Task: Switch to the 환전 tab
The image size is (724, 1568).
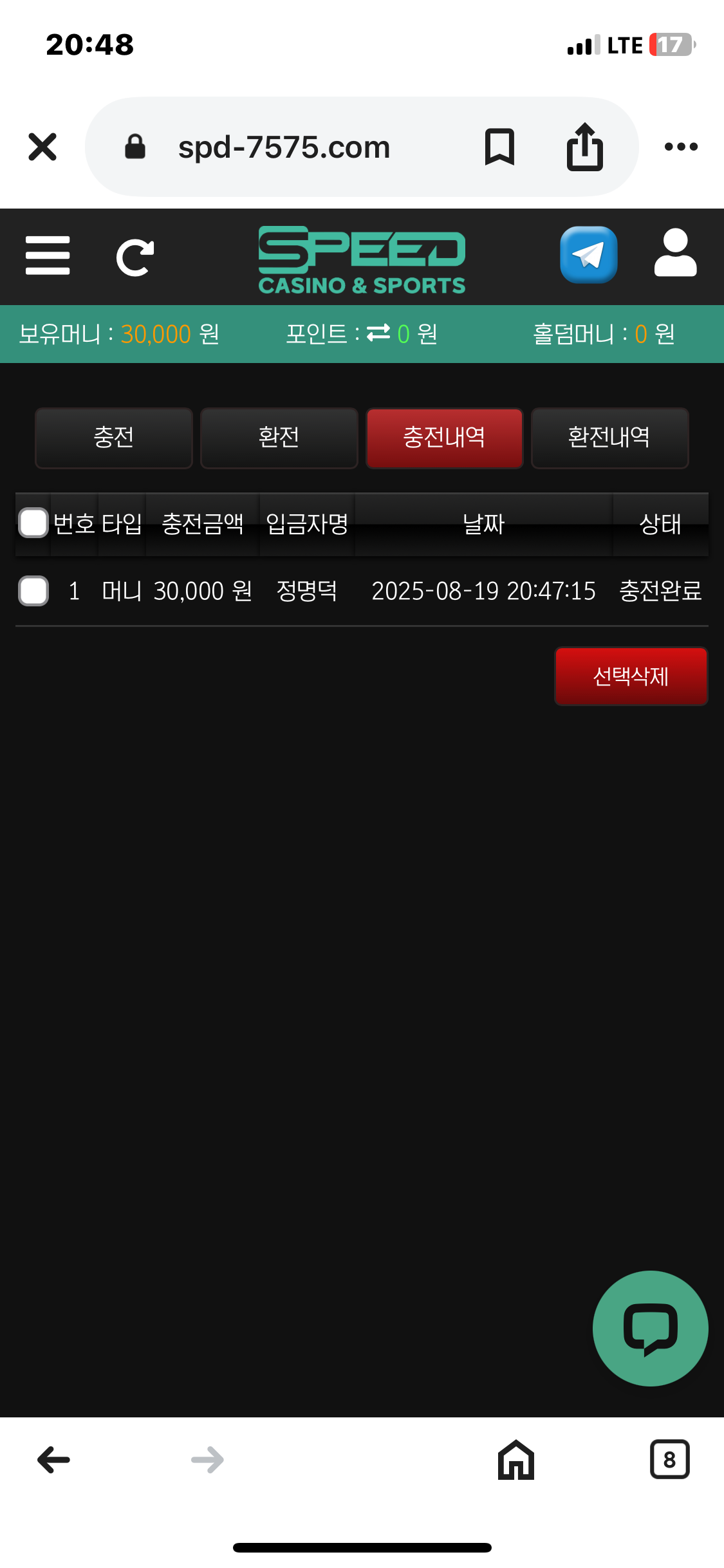Action: (x=279, y=438)
